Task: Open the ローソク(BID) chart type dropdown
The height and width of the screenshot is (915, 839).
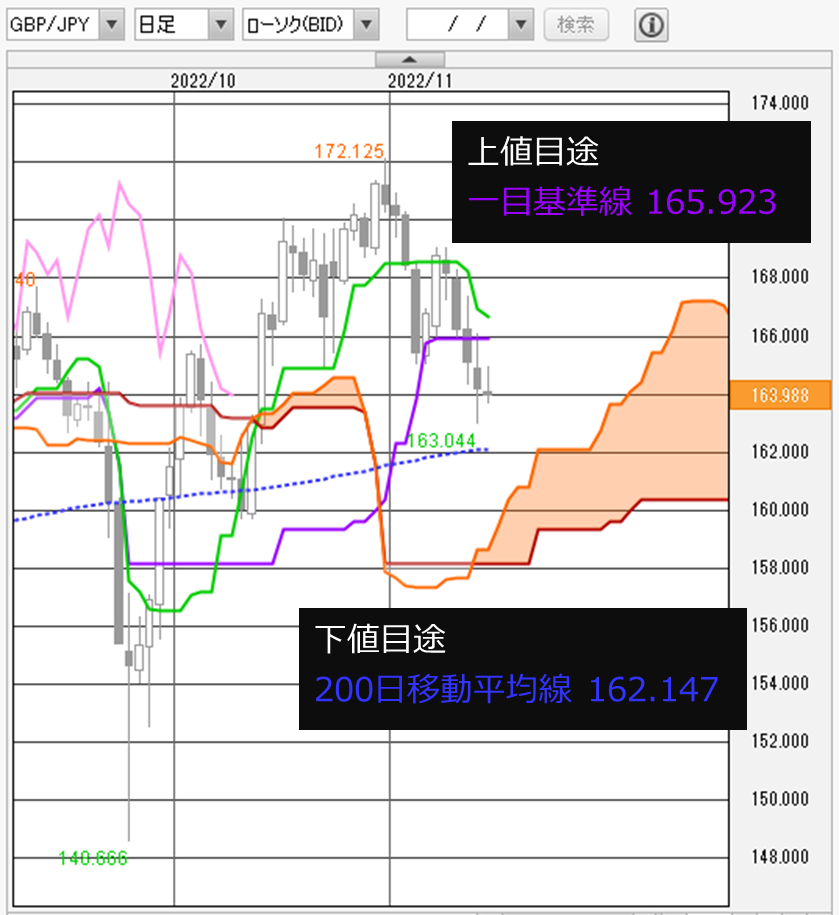Action: (367, 25)
